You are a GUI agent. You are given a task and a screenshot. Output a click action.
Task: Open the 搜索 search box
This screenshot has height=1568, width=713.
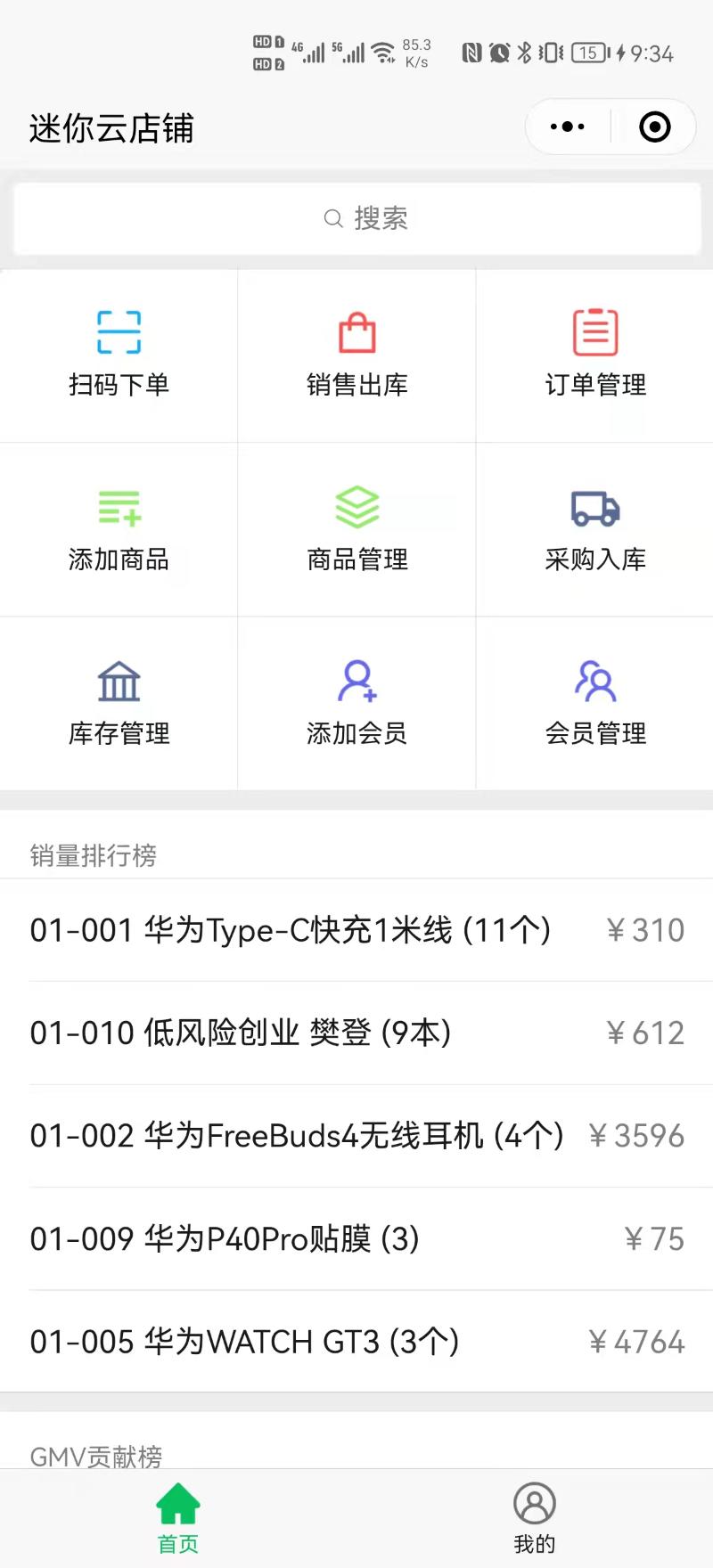pyautogui.click(x=356, y=218)
